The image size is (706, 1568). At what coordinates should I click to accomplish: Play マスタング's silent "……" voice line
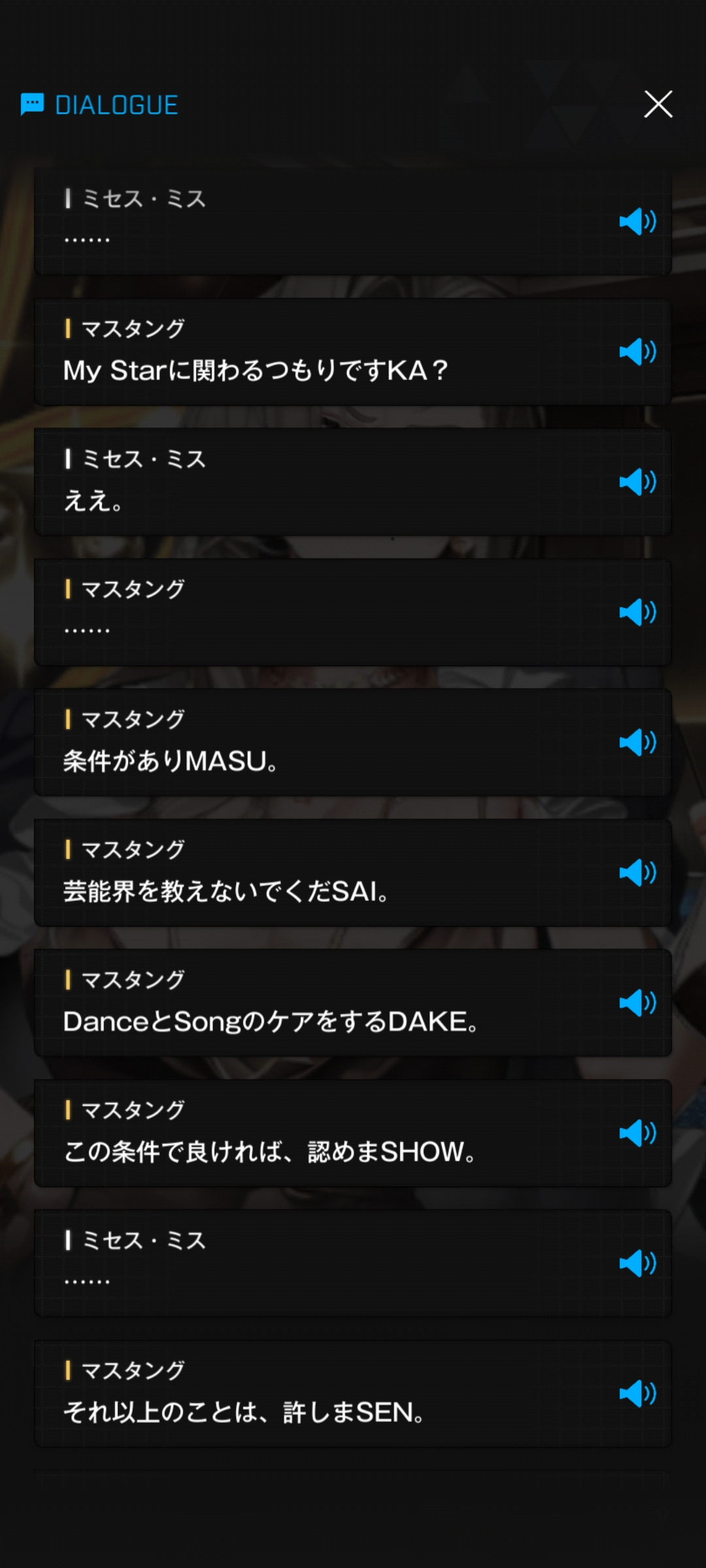tap(637, 612)
